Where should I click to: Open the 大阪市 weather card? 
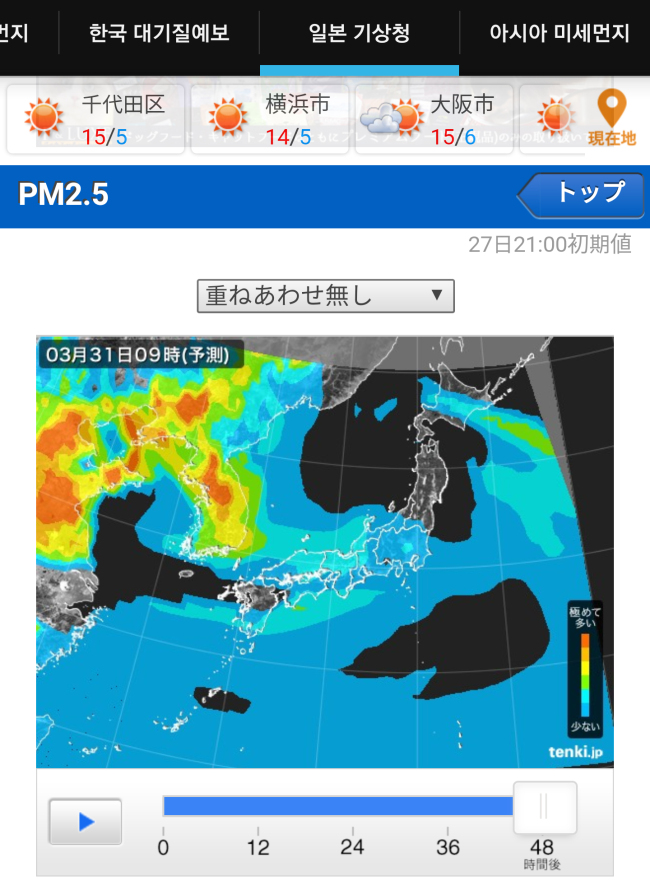[x=434, y=119]
